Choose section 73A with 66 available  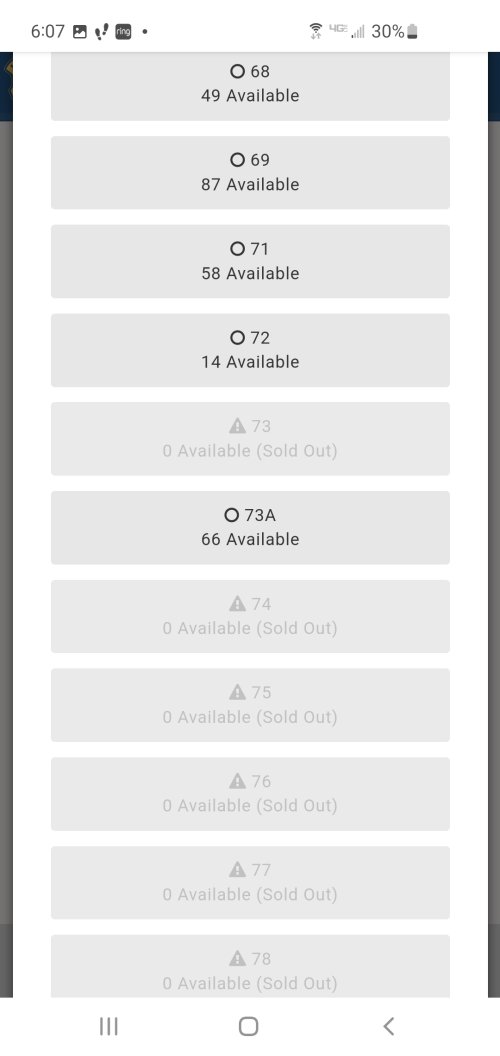(x=250, y=527)
